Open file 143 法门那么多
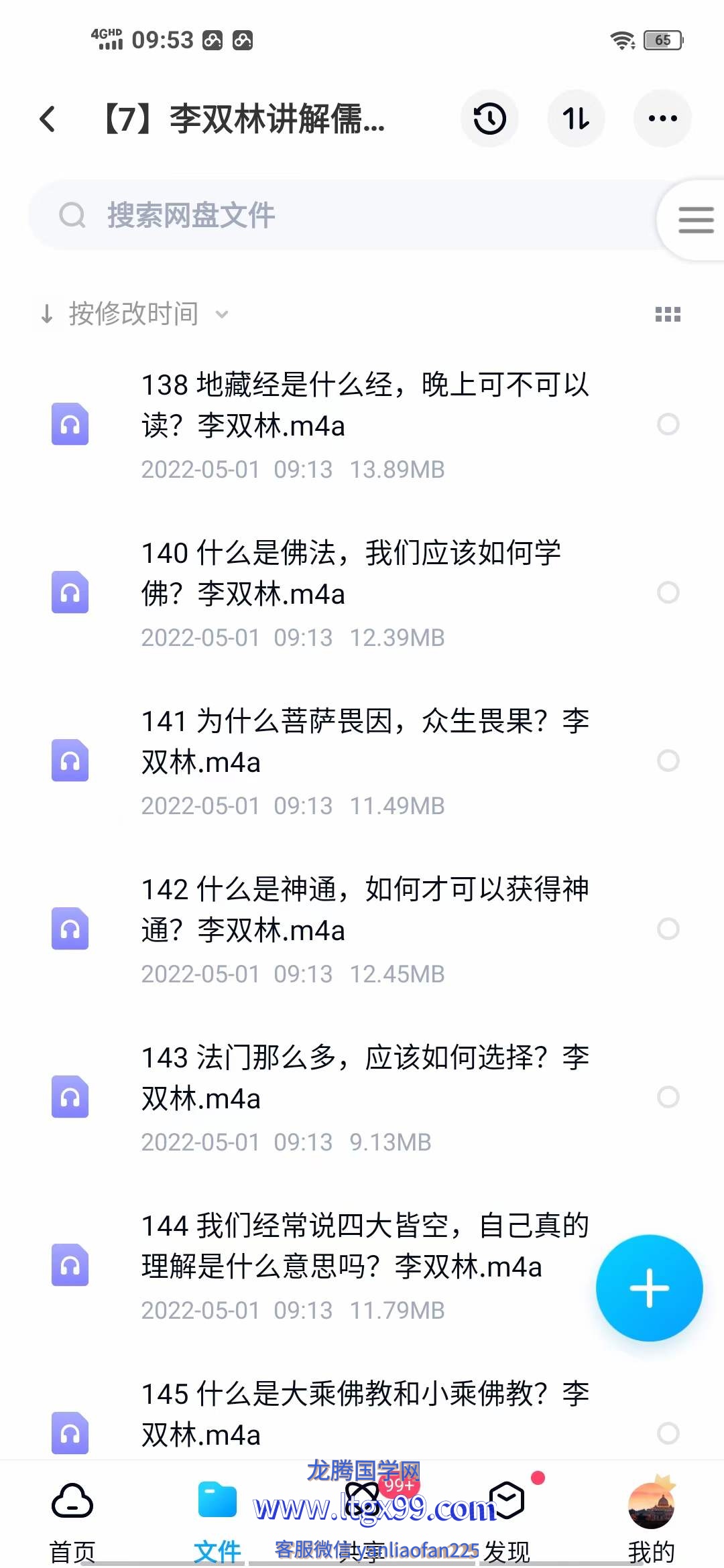 coord(362,1098)
